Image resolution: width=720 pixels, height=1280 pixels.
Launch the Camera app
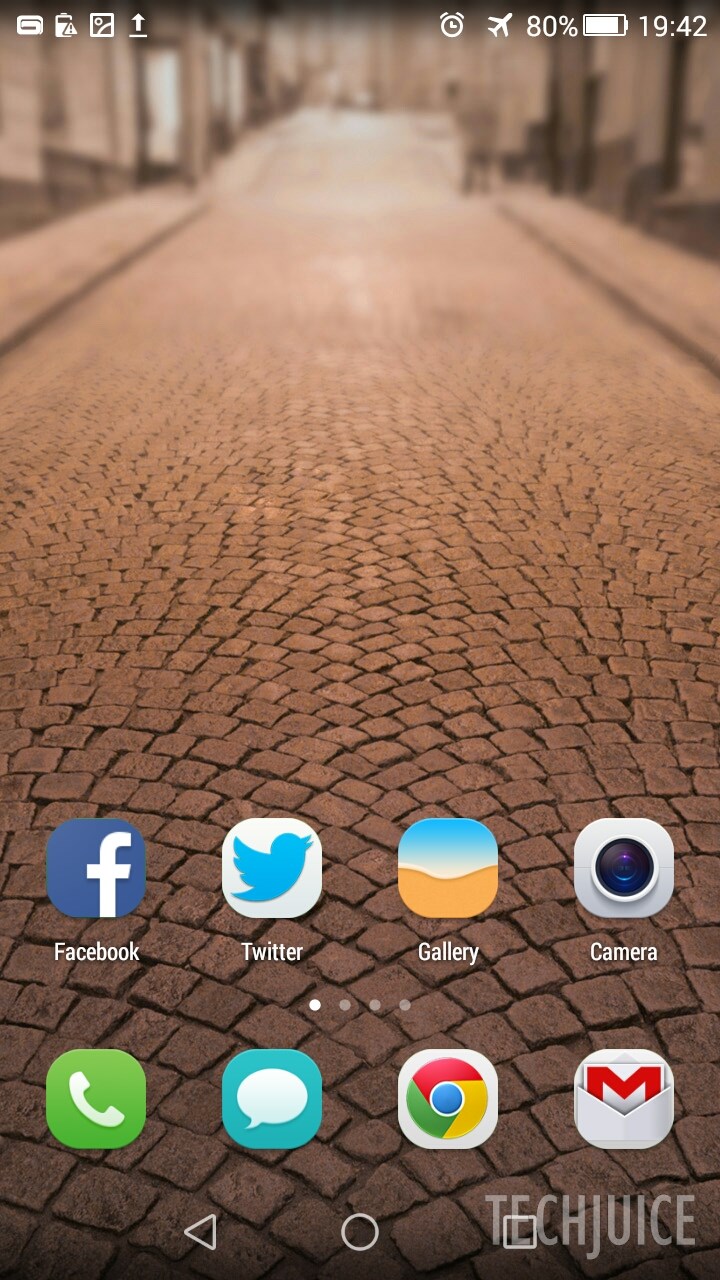click(624, 868)
